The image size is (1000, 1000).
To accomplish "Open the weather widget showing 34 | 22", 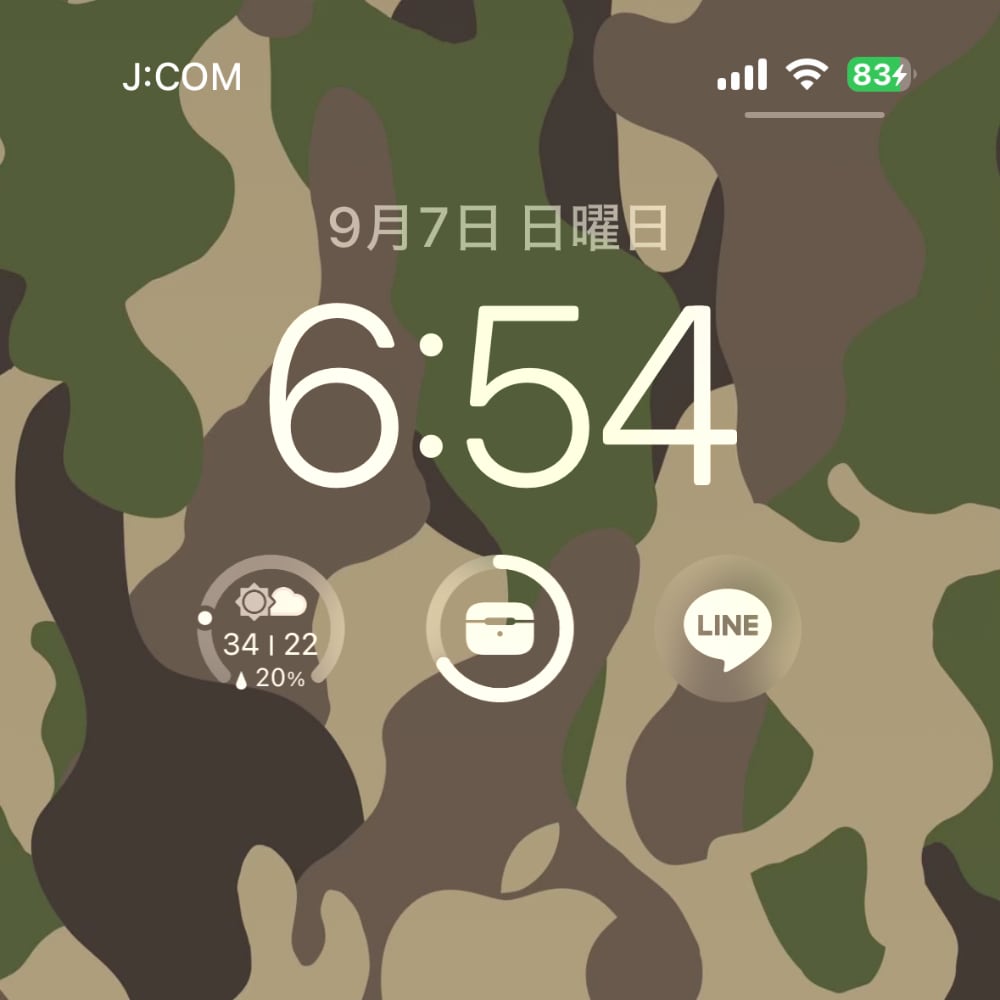I will tap(270, 630).
